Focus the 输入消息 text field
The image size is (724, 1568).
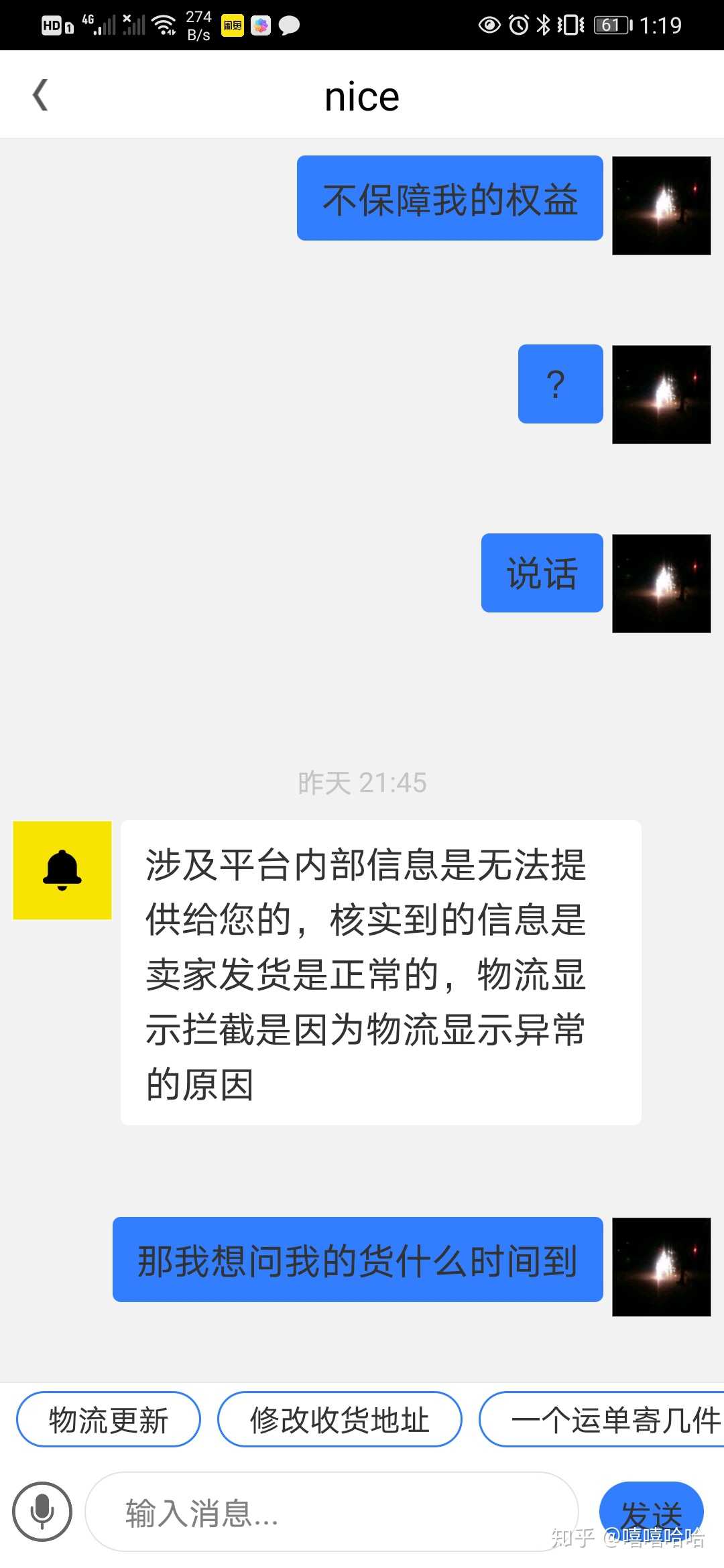tap(332, 1512)
